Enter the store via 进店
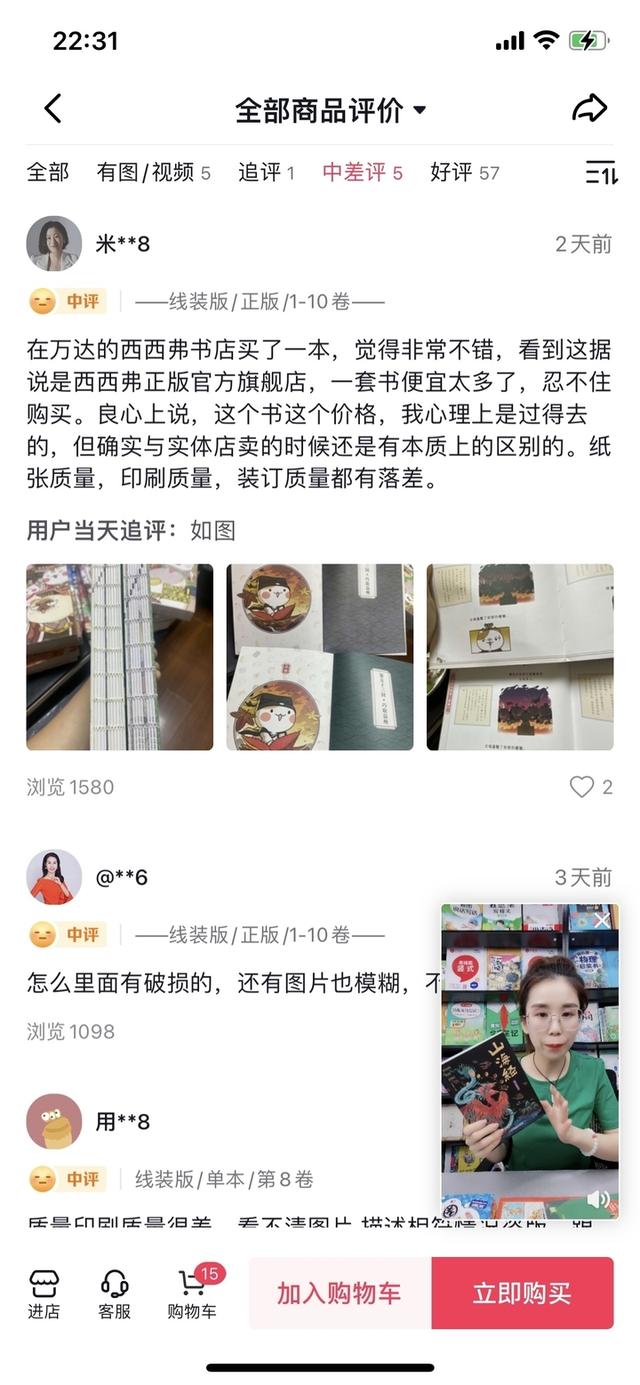640x1385 pixels. coord(44,1294)
